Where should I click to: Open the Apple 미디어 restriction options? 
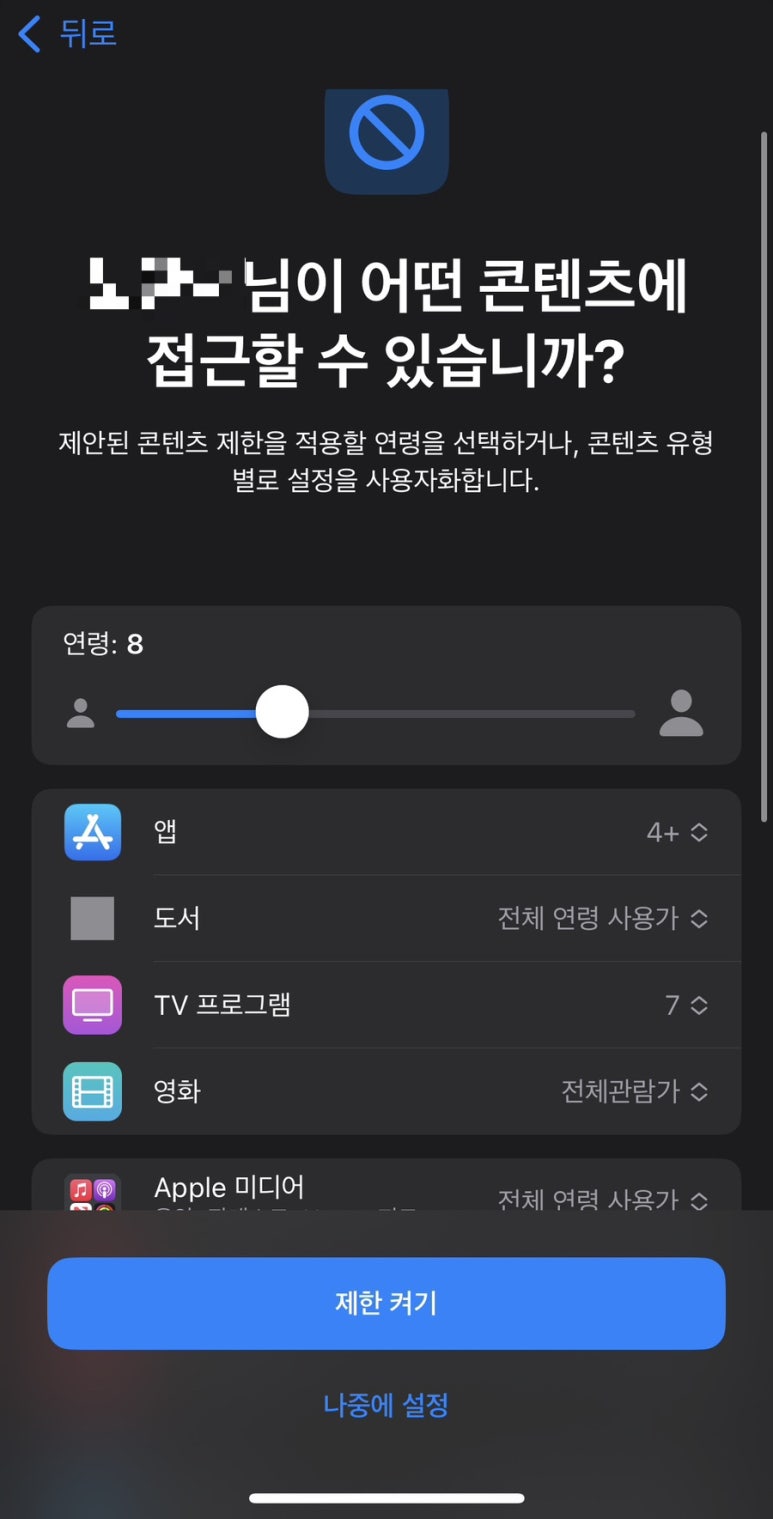(x=603, y=1197)
